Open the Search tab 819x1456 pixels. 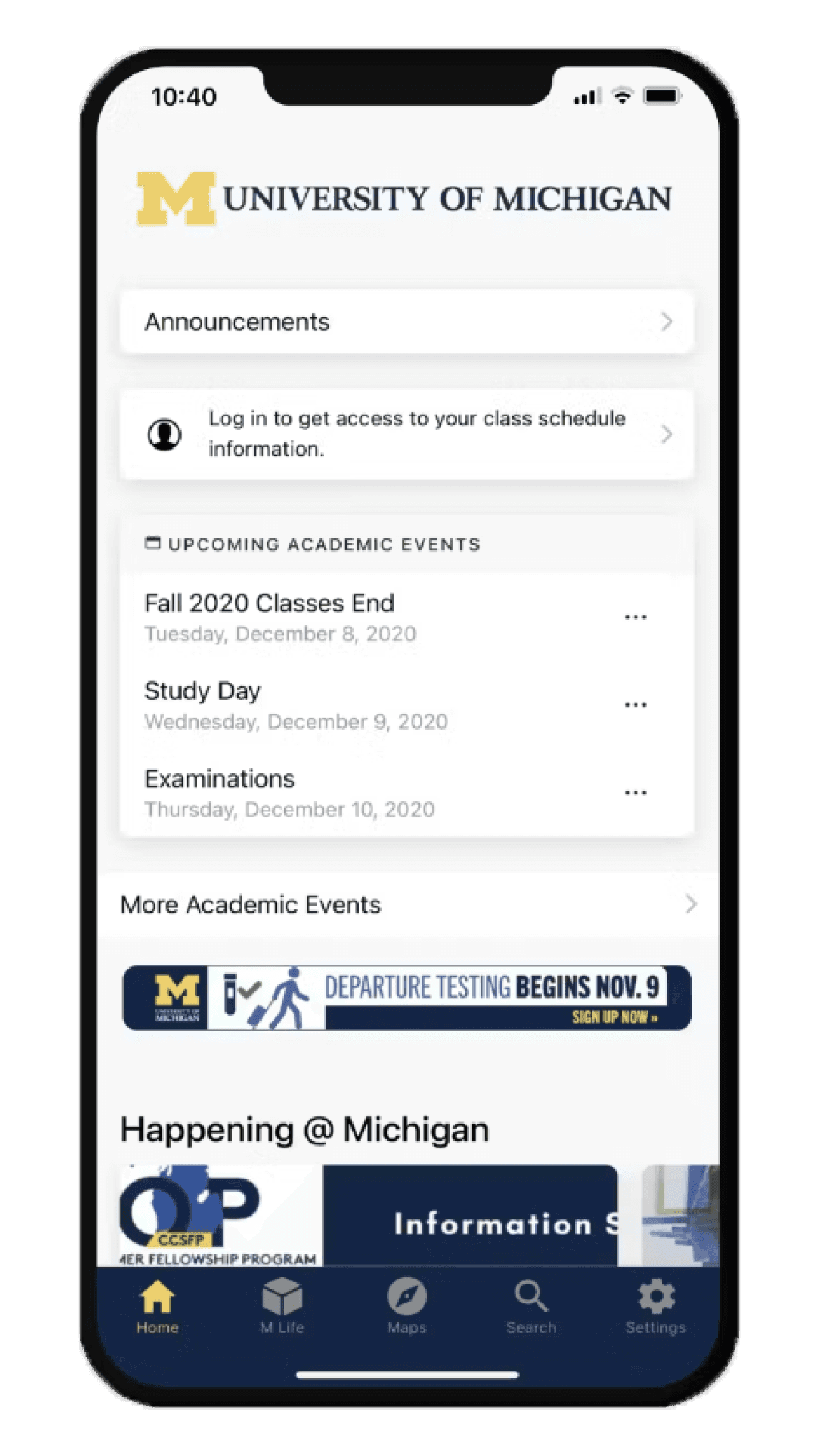point(531,1308)
